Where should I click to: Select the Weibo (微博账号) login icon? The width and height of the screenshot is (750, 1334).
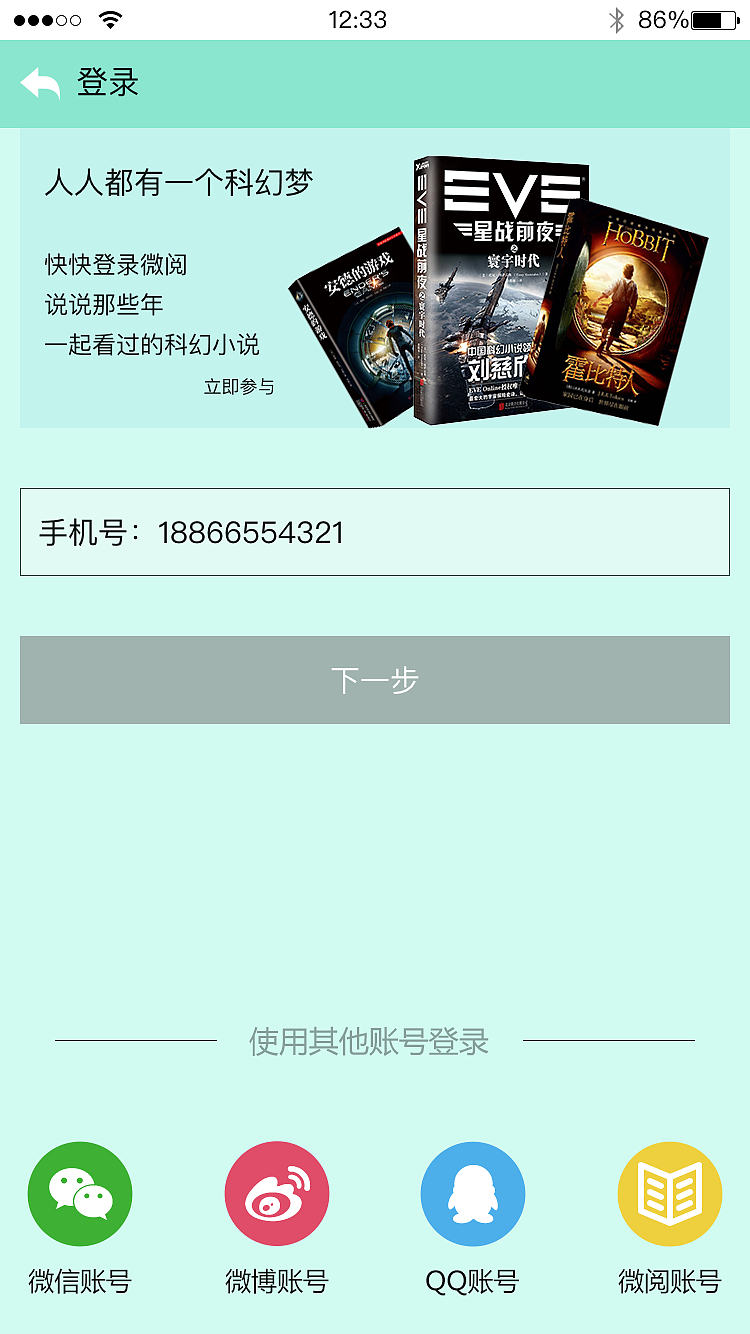coord(277,1193)
